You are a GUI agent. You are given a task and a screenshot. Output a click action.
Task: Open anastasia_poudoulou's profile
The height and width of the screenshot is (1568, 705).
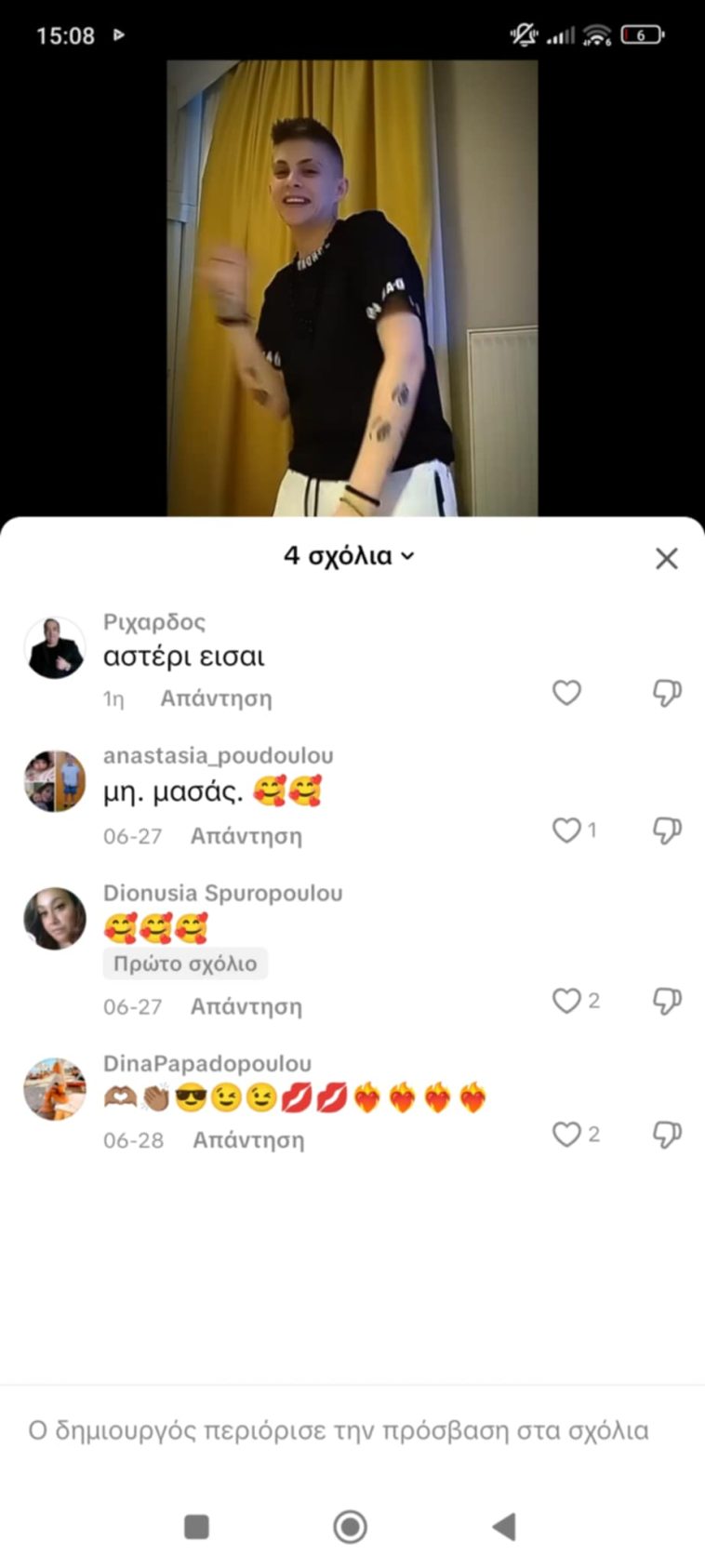click(54, 781)
